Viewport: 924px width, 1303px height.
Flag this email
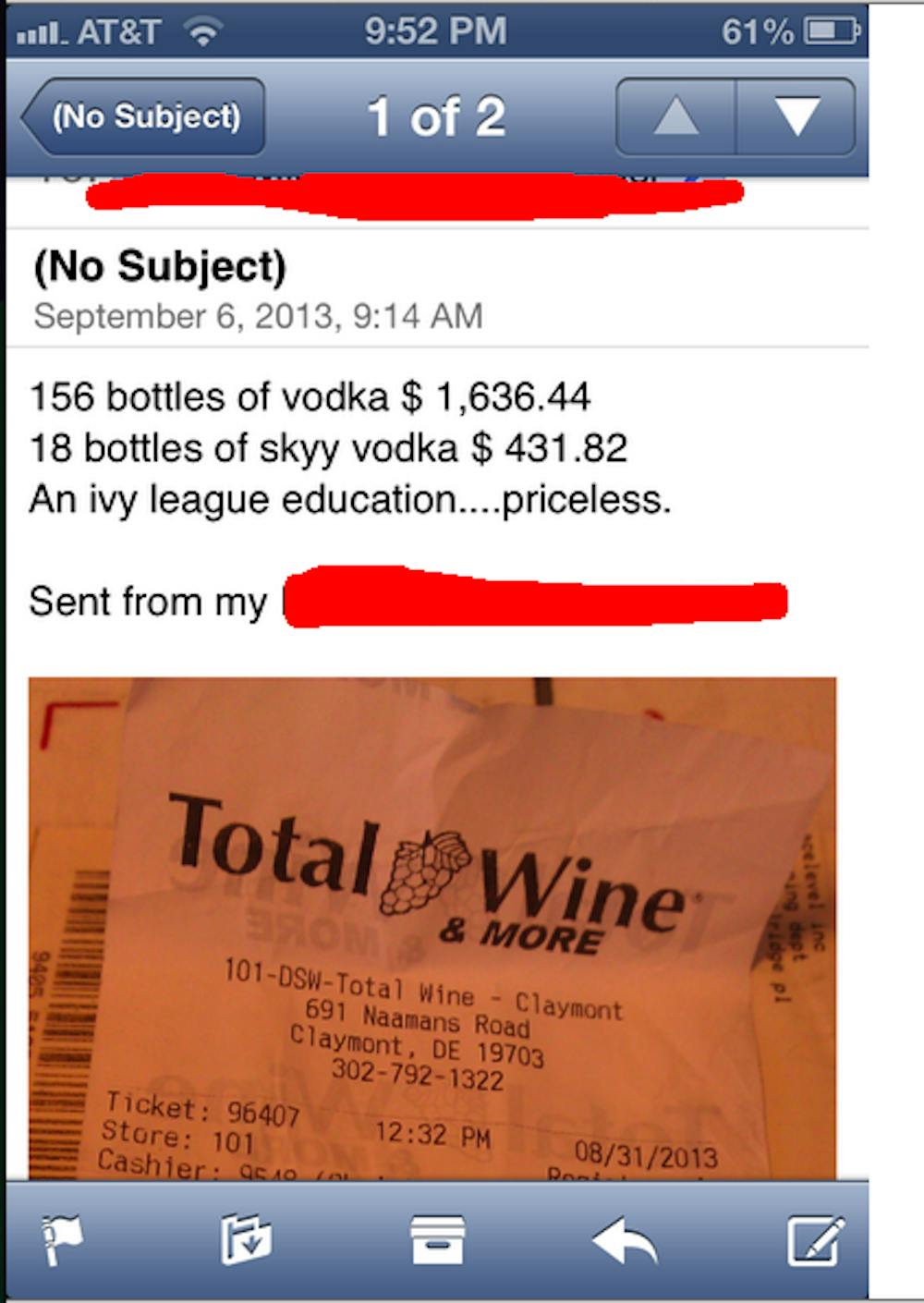[62, 1240]
